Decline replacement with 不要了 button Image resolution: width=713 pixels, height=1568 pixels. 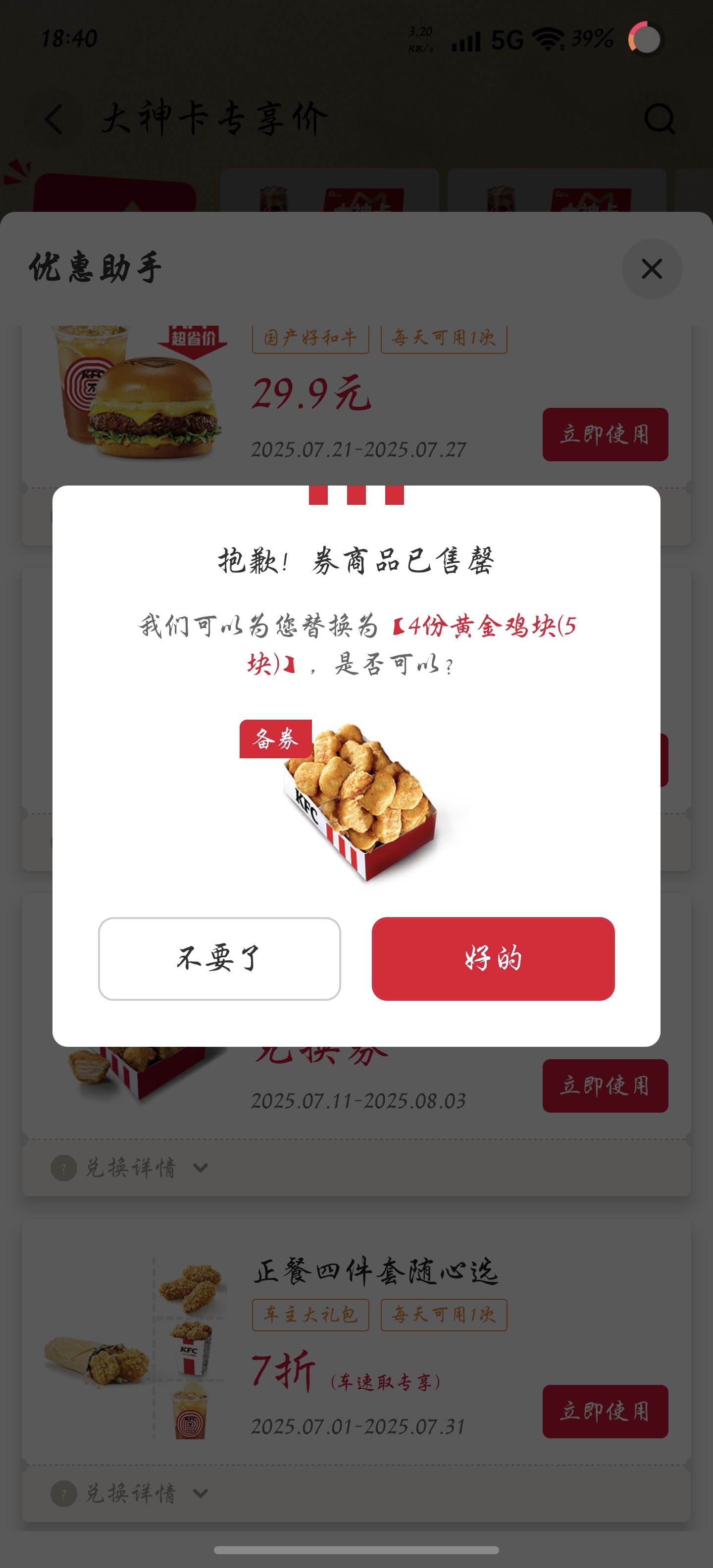coord(219,958)
